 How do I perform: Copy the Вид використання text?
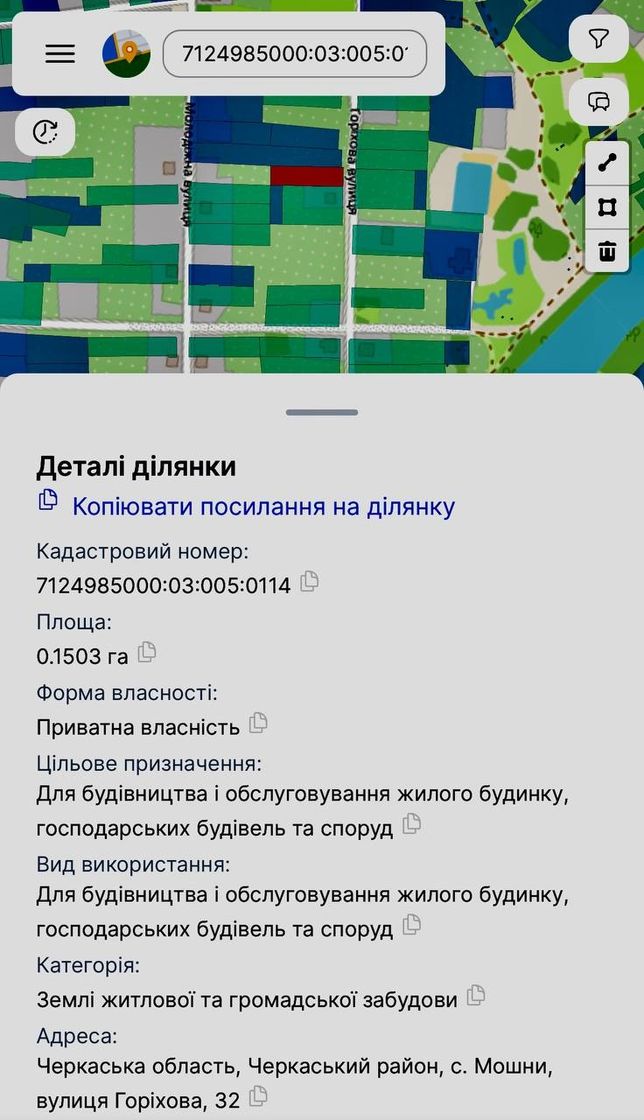click(x=411, y=924)
